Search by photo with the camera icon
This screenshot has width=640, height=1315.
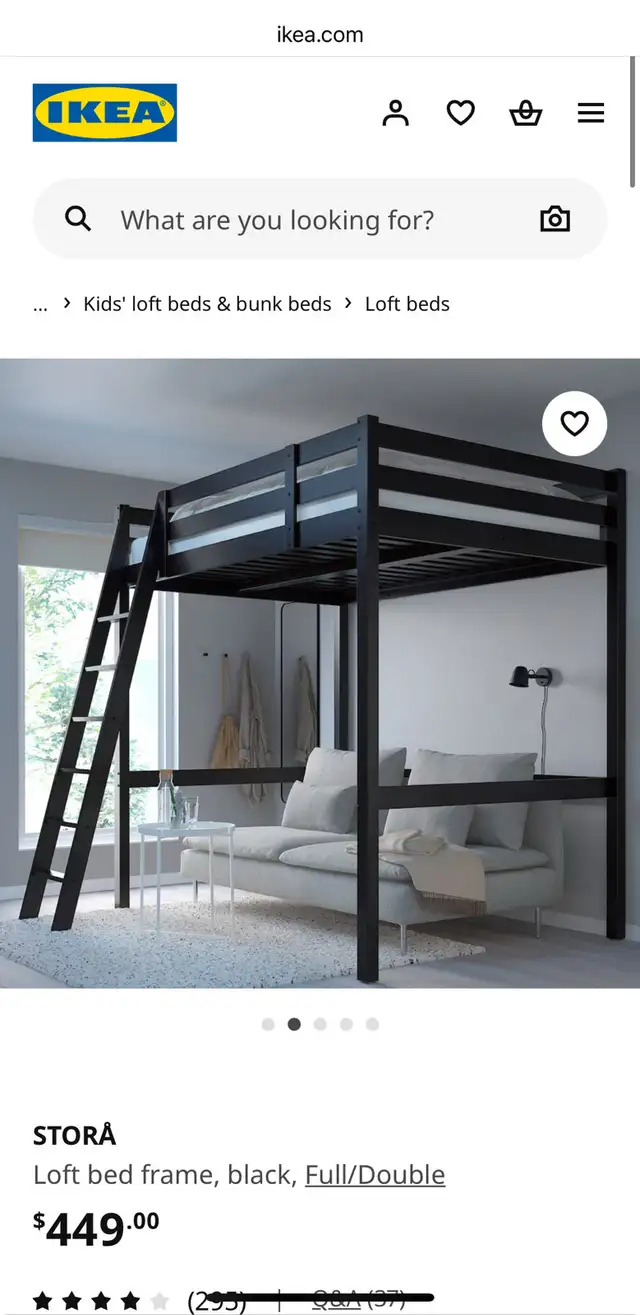click(555, 220)
